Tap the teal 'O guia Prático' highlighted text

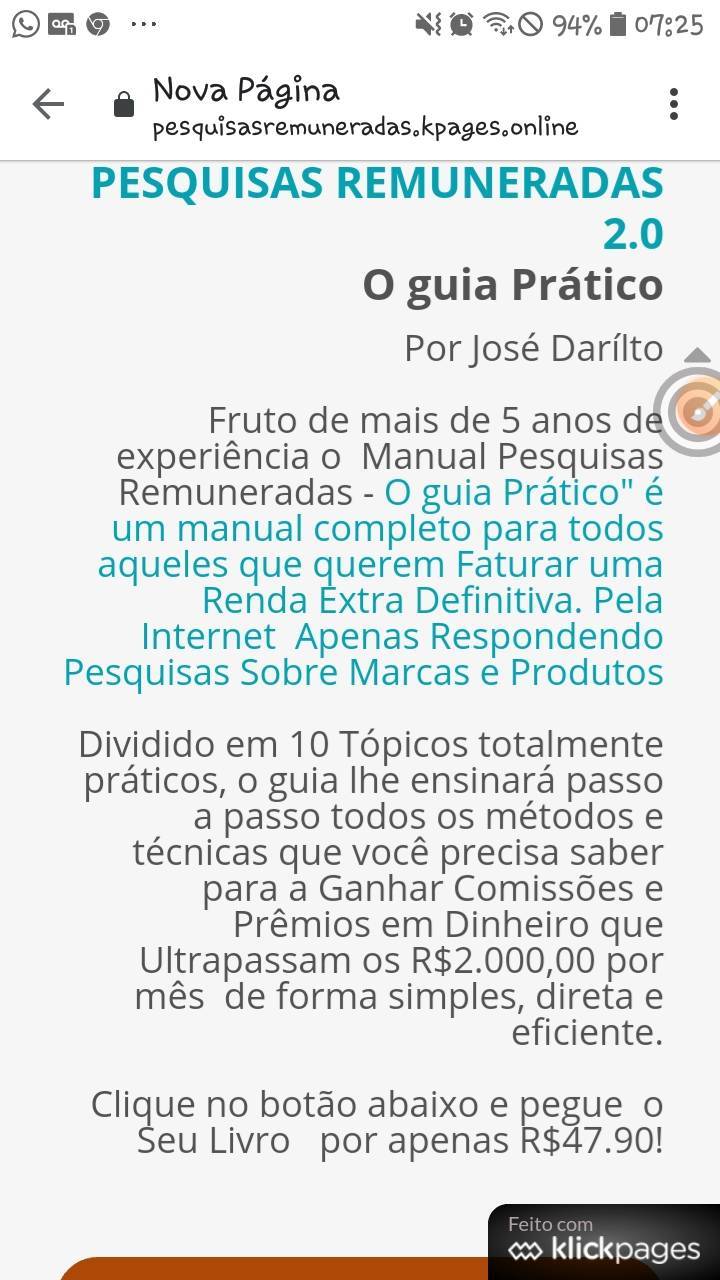[x=510, y=492]
